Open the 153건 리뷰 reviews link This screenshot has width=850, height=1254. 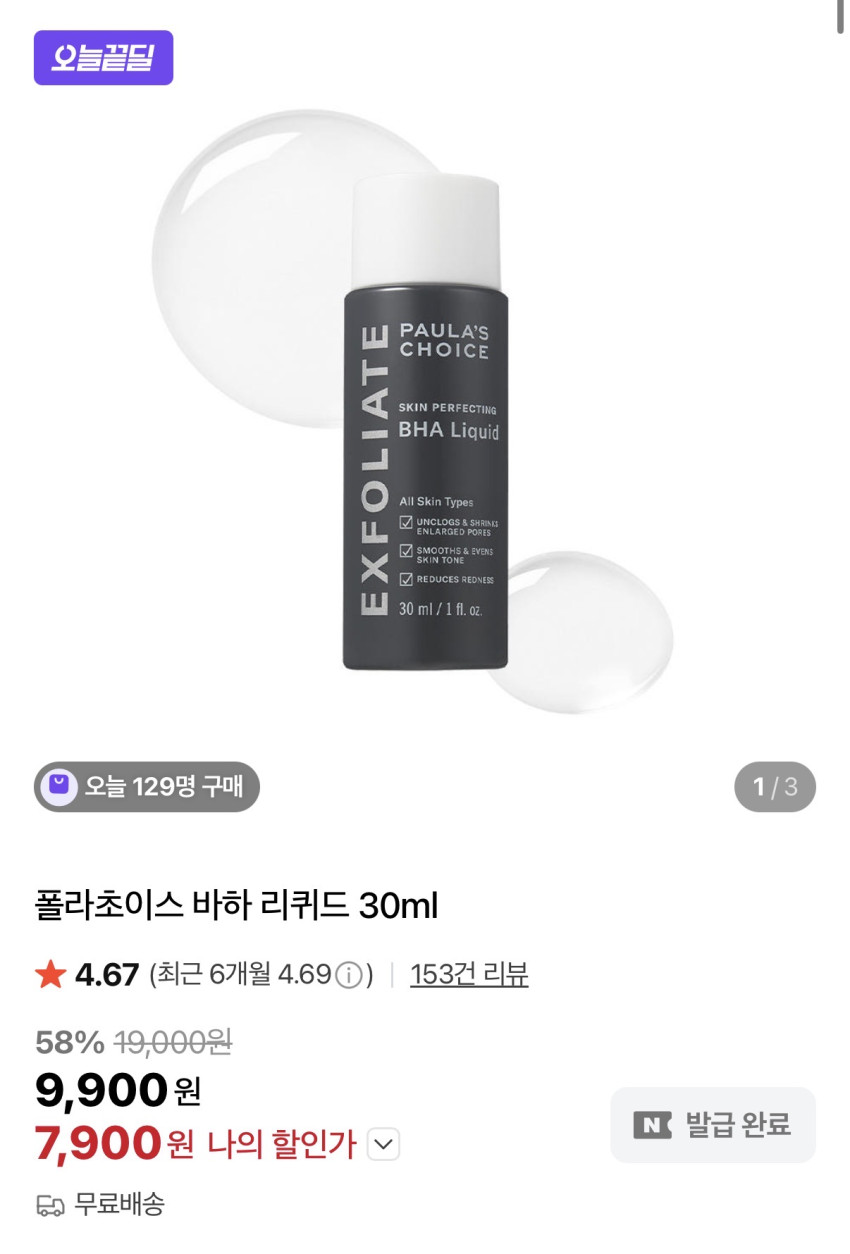469,974
